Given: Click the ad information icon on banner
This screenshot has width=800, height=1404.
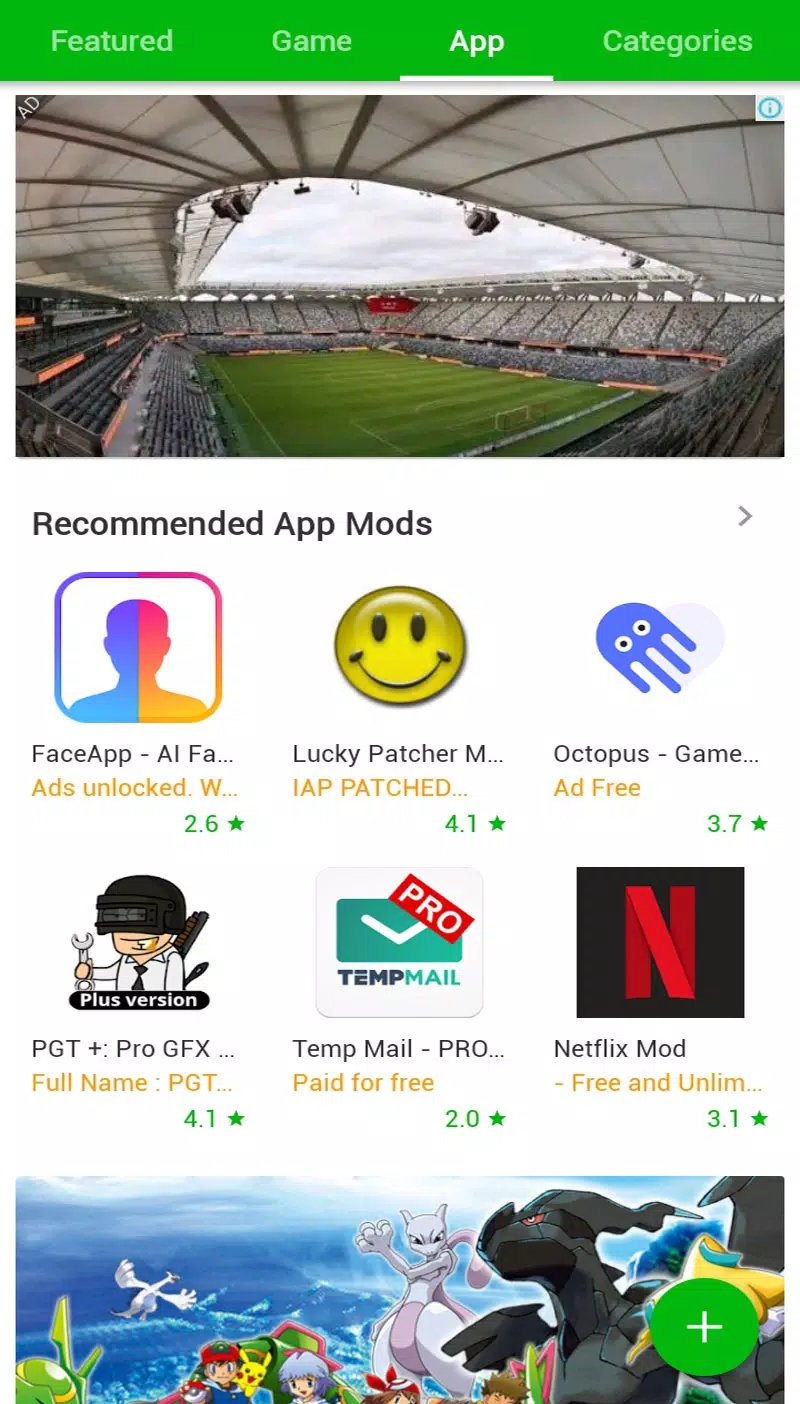Looking at the screenshot, I should pos(770,108).
